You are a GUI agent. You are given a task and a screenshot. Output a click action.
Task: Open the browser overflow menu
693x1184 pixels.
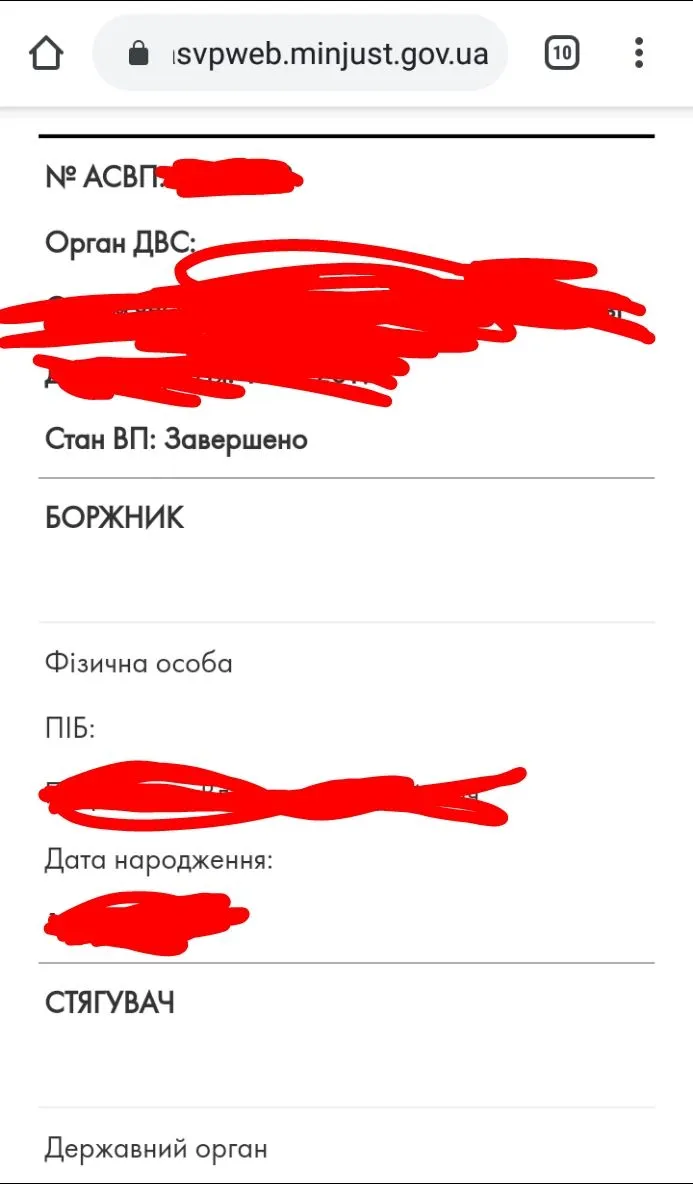[639, 53]
